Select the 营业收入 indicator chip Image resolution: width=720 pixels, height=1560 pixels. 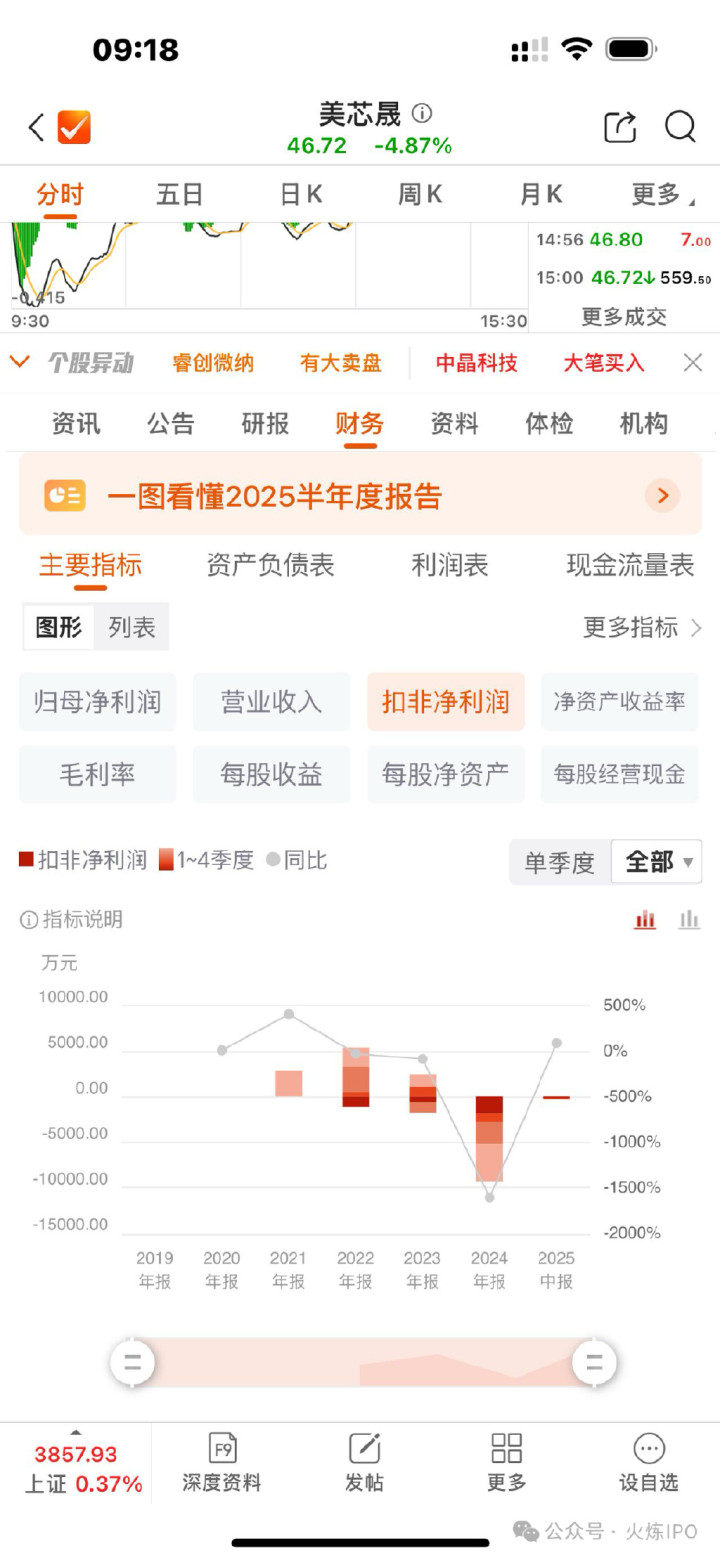(271, 702)
